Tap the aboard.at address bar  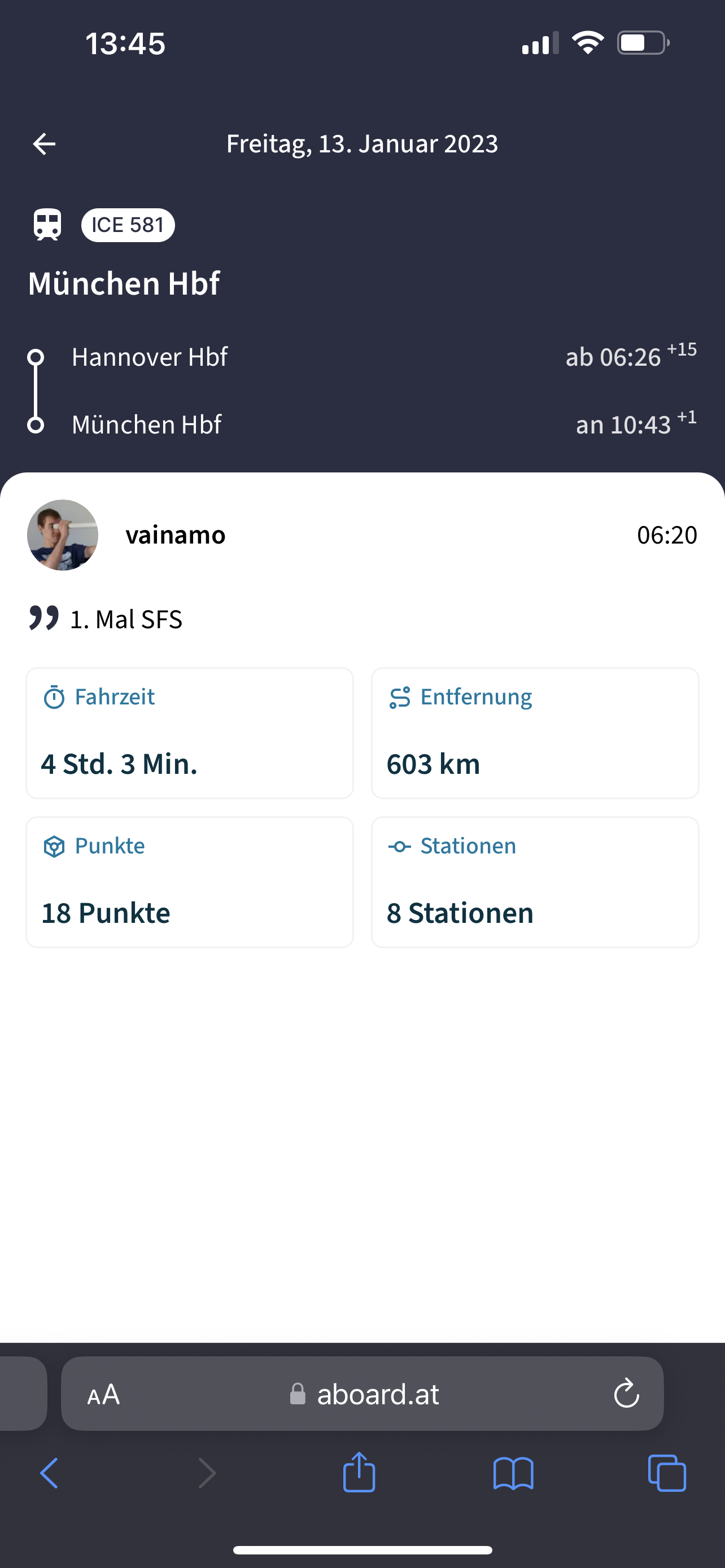377,1394
